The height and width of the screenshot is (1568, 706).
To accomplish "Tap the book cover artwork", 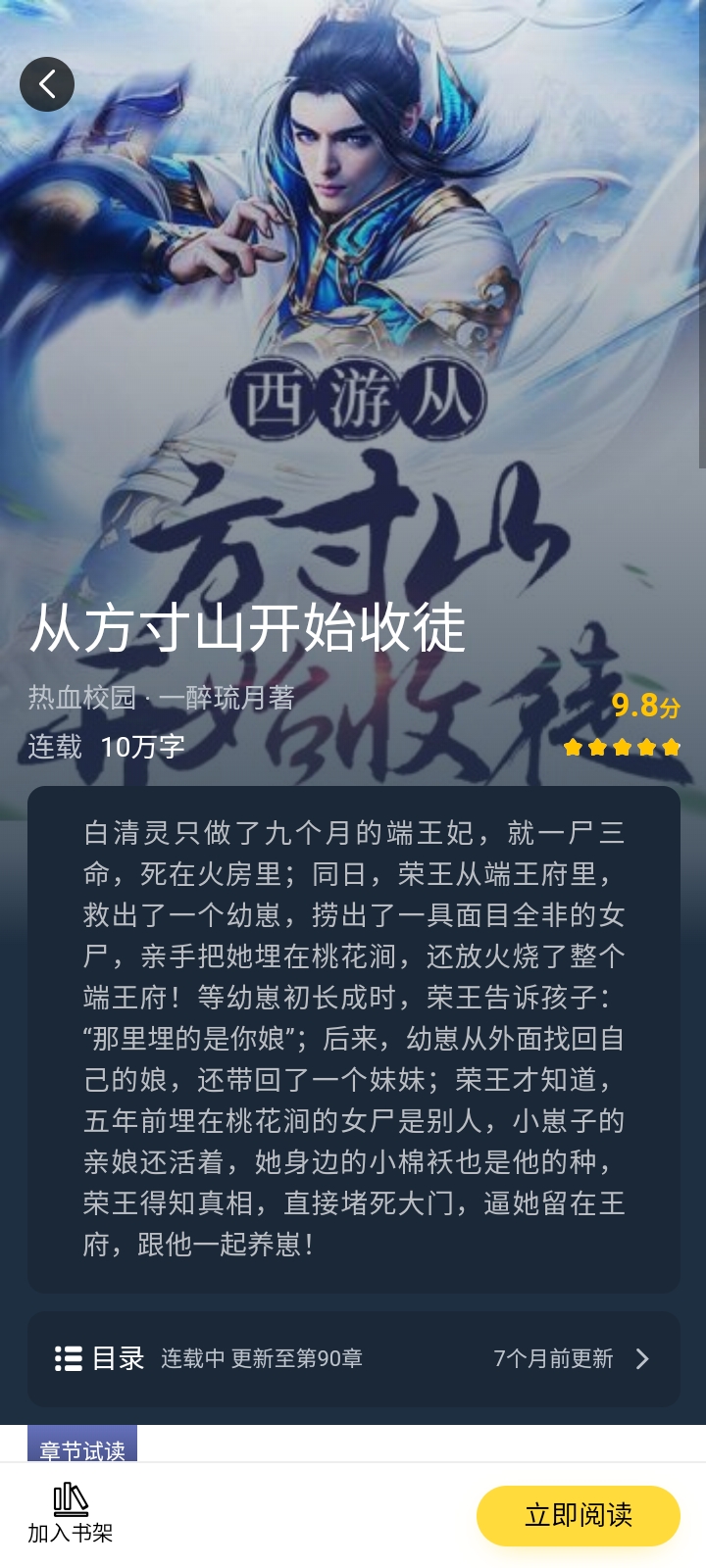I will point(353,294).
